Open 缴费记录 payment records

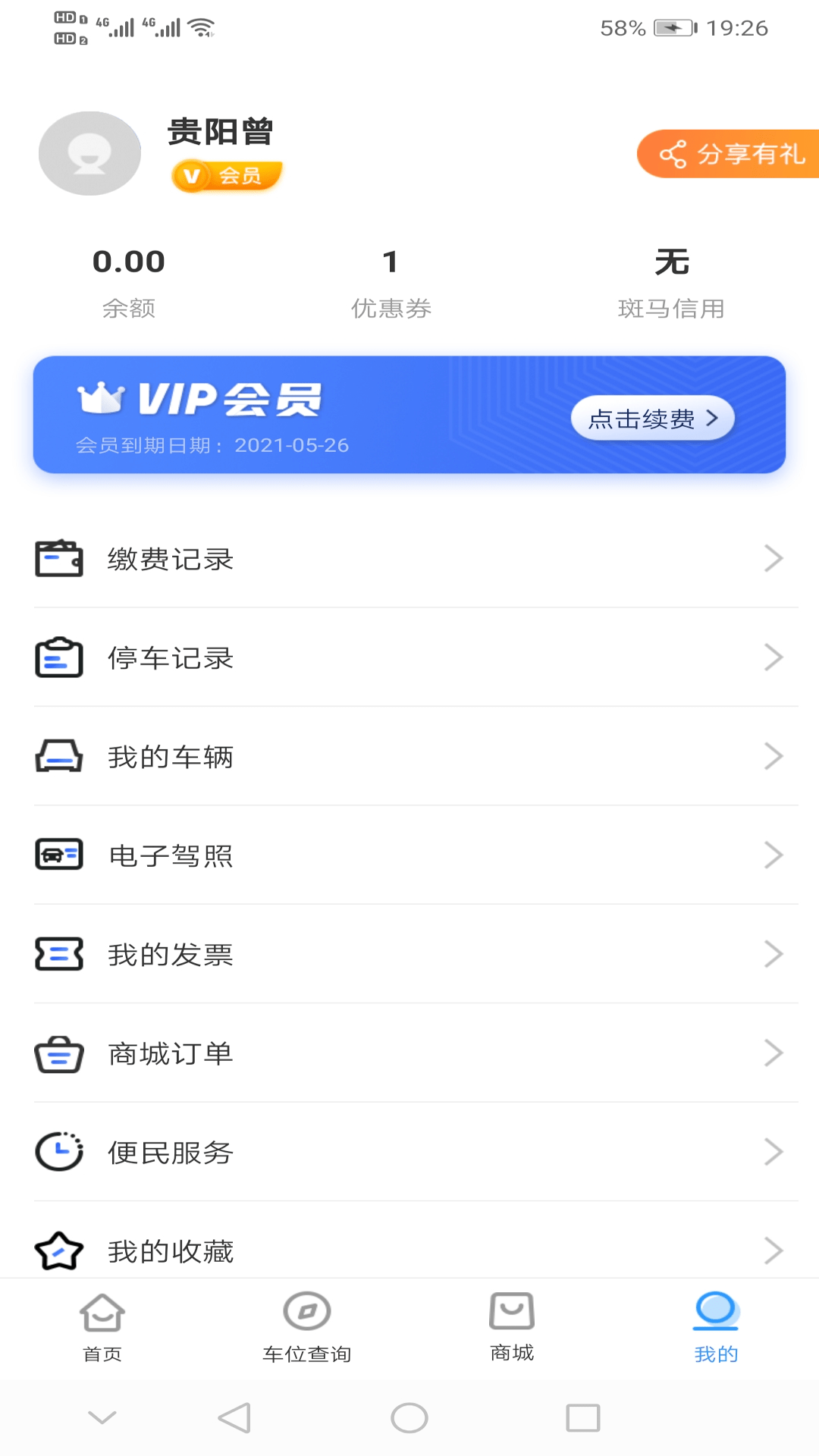pyautogui.click(x=409, y=559)
